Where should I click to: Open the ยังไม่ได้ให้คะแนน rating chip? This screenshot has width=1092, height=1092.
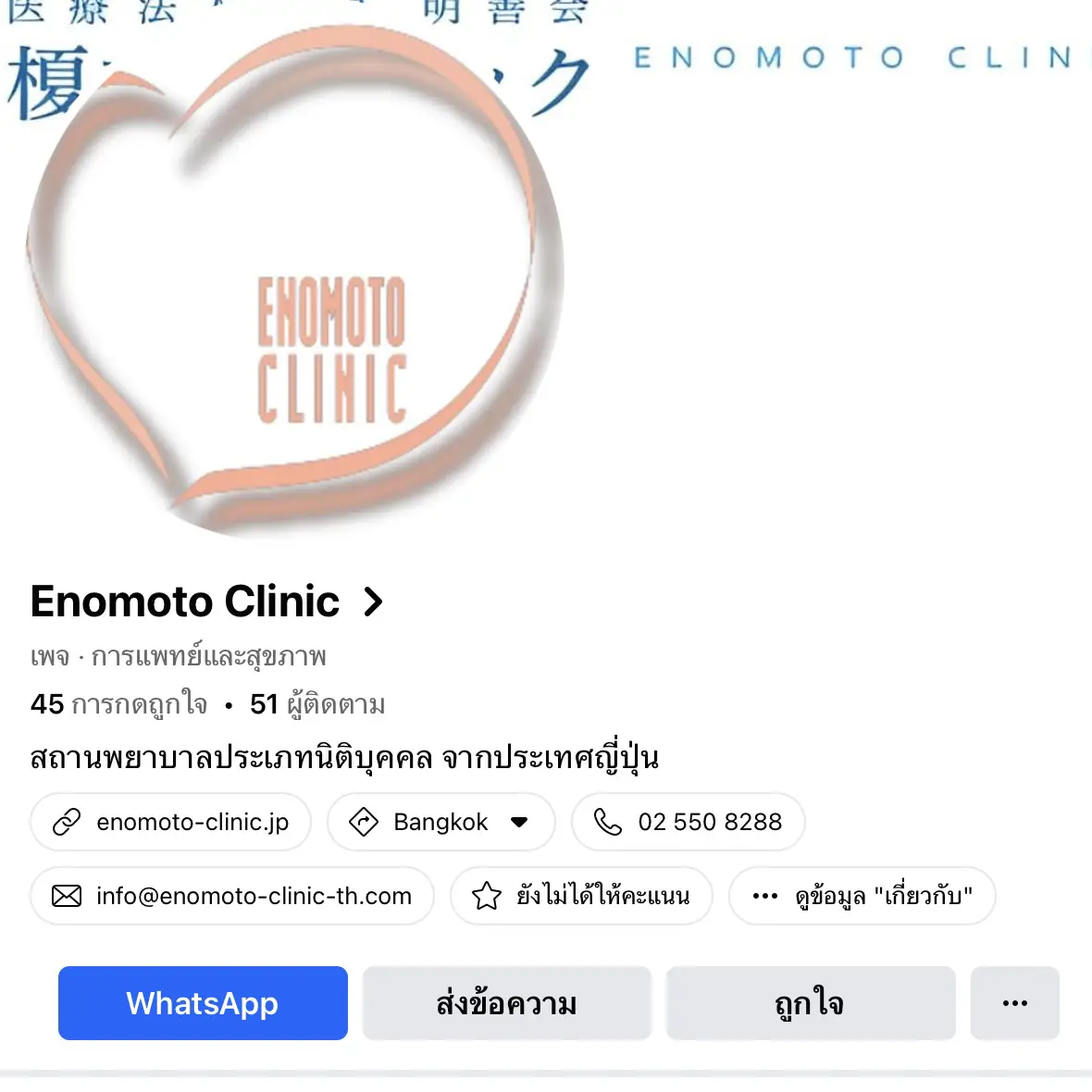[x=581, y=896]
